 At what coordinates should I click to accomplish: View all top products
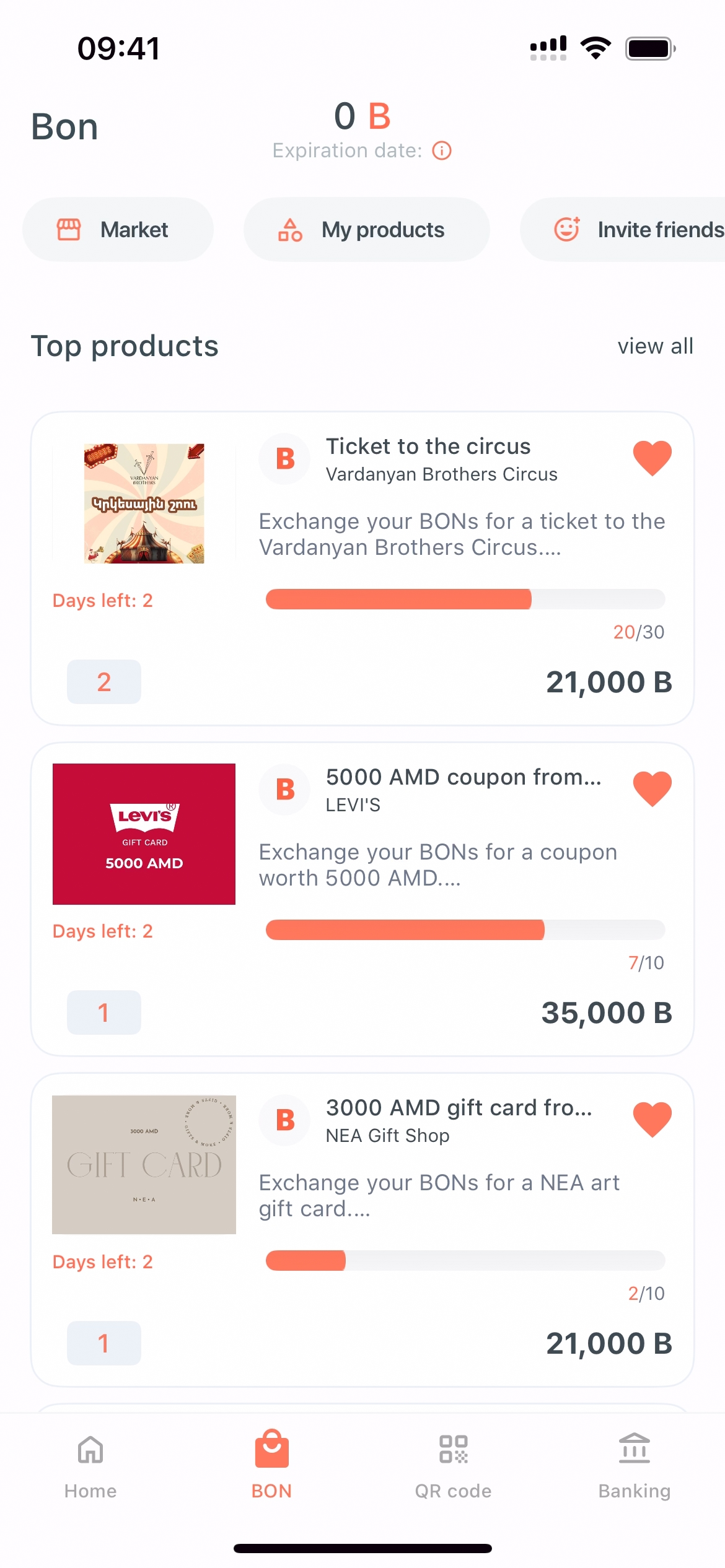tap(655, 346)
